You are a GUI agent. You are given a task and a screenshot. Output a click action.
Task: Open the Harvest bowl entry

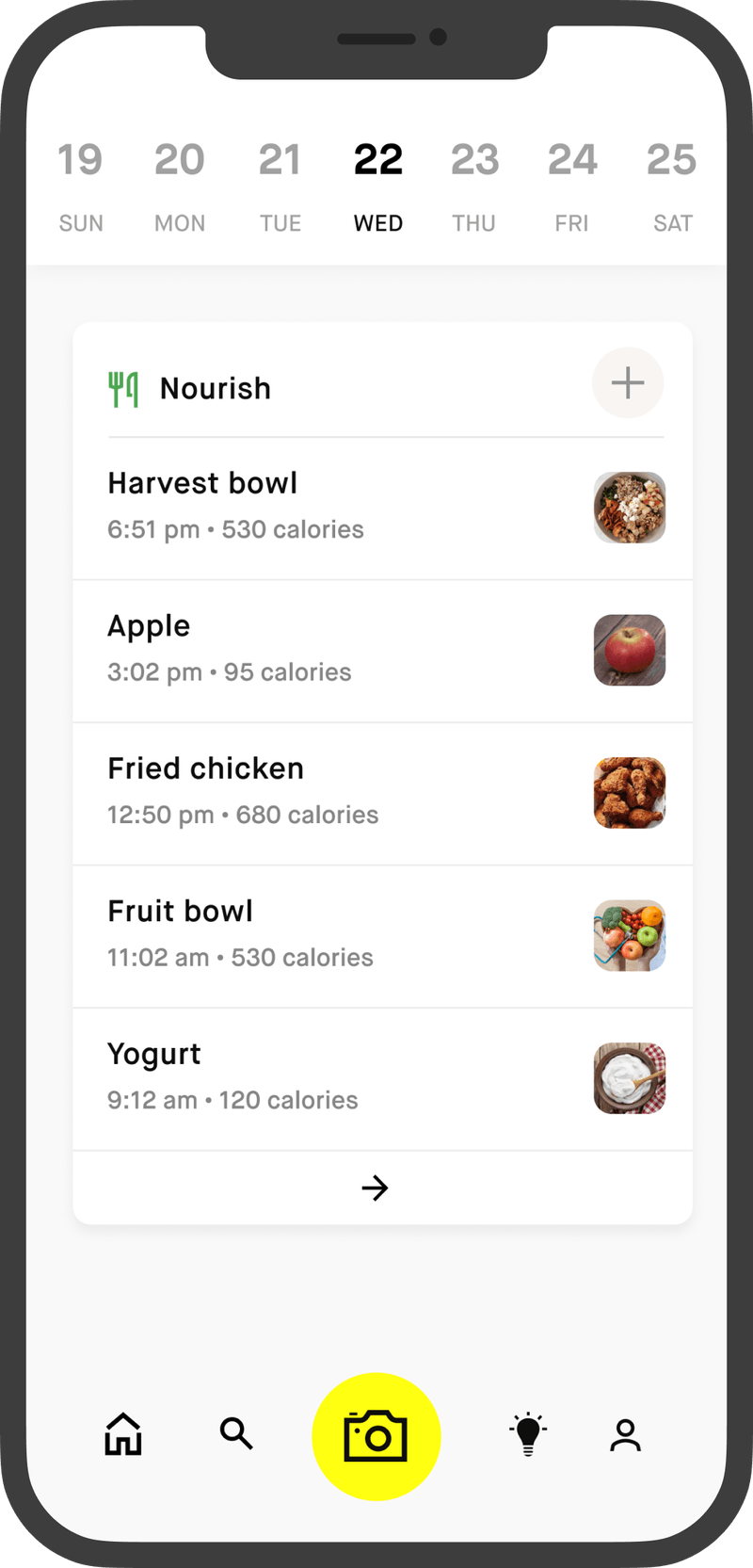282,506
